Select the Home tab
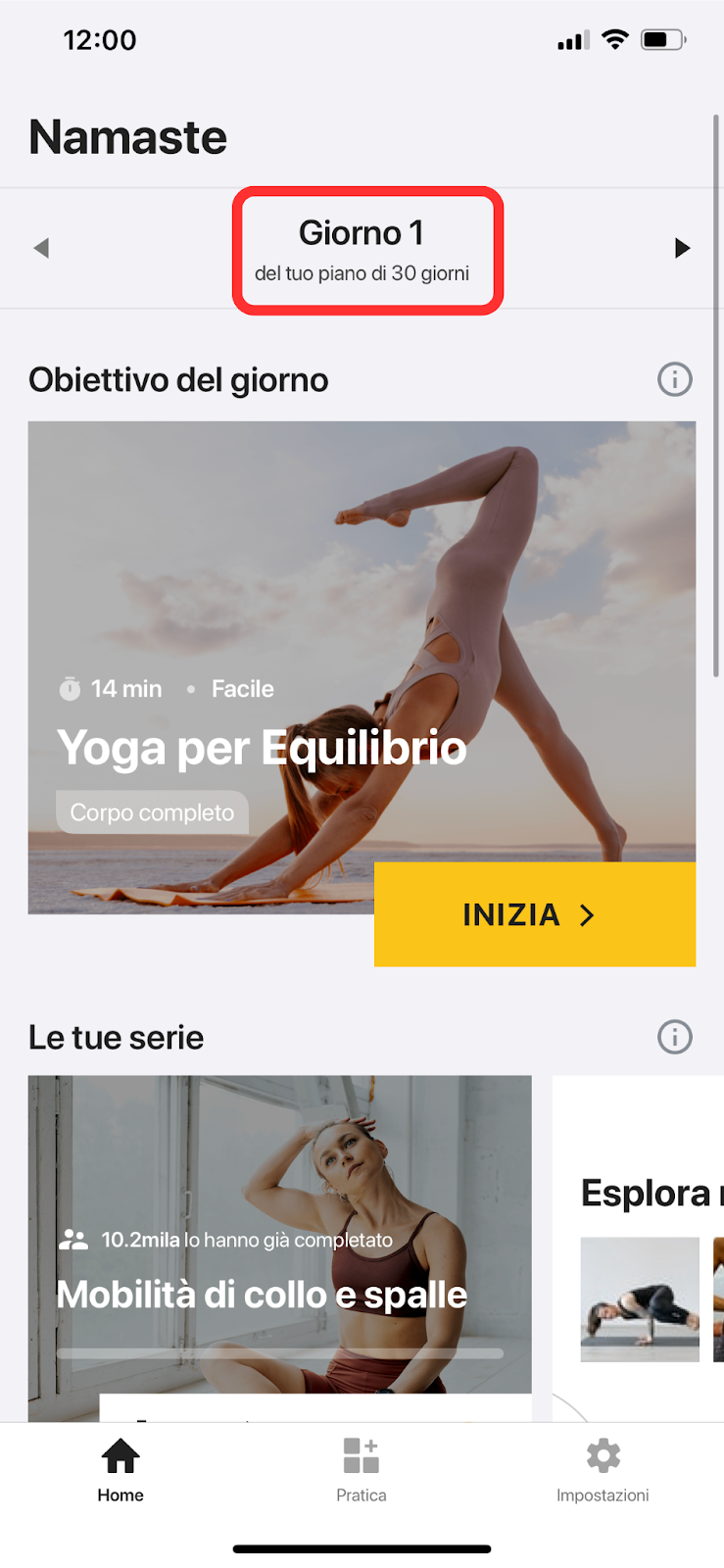The image size is (724, 1568). [x=121, y=1470]
